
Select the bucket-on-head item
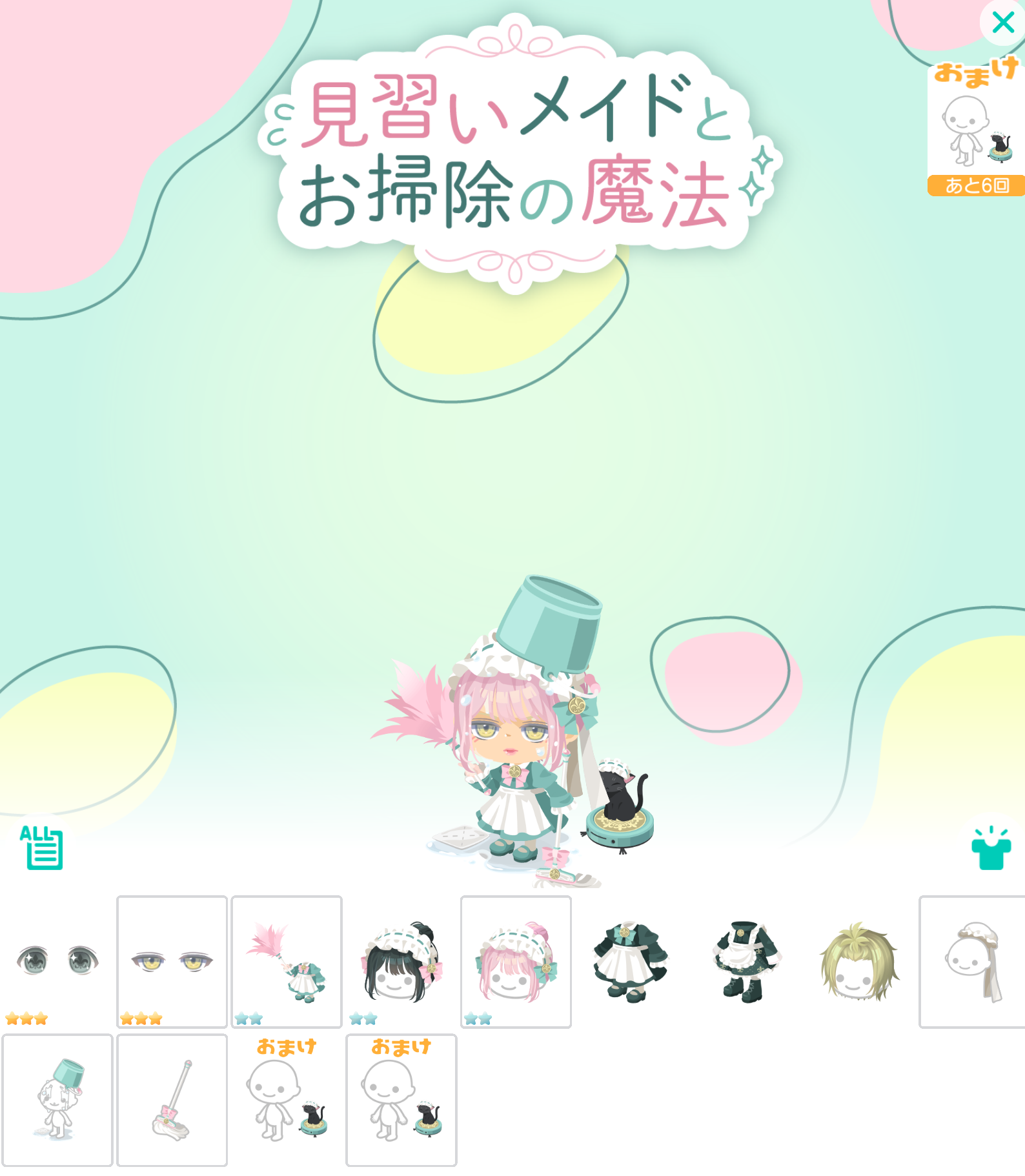[57, 1100]
